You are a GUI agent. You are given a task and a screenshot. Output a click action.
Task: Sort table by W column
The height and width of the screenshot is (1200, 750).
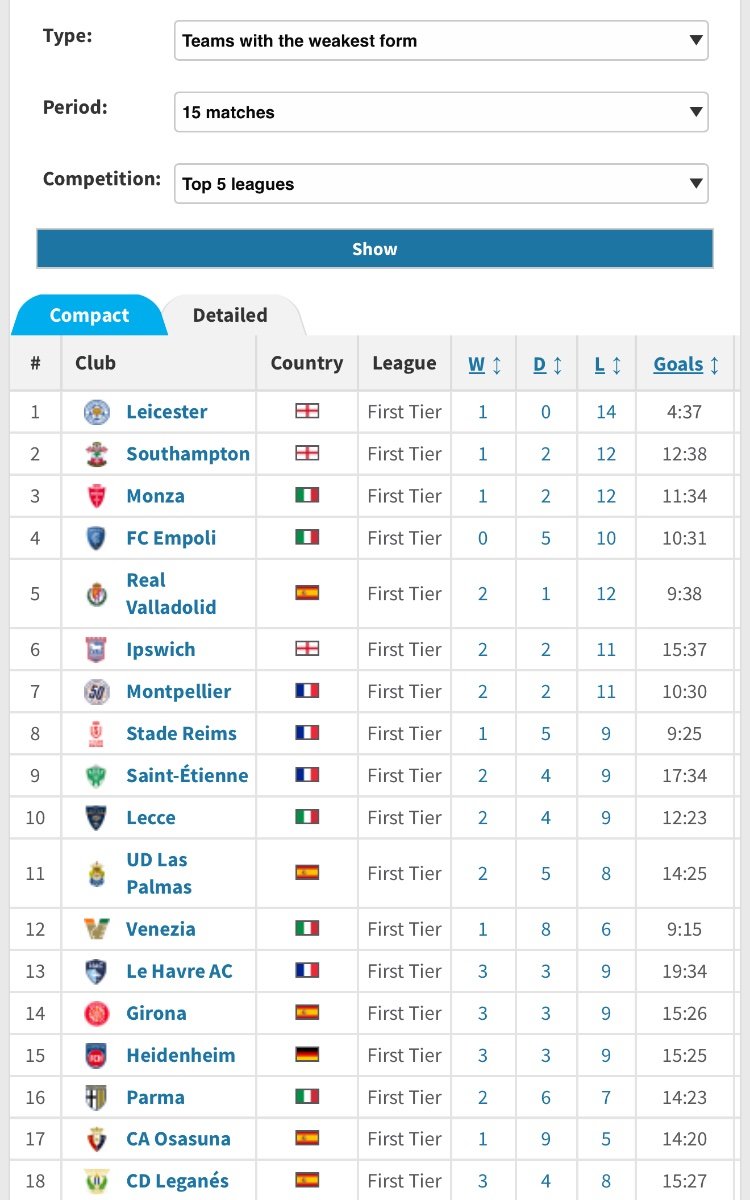click(x=485, y=364)
